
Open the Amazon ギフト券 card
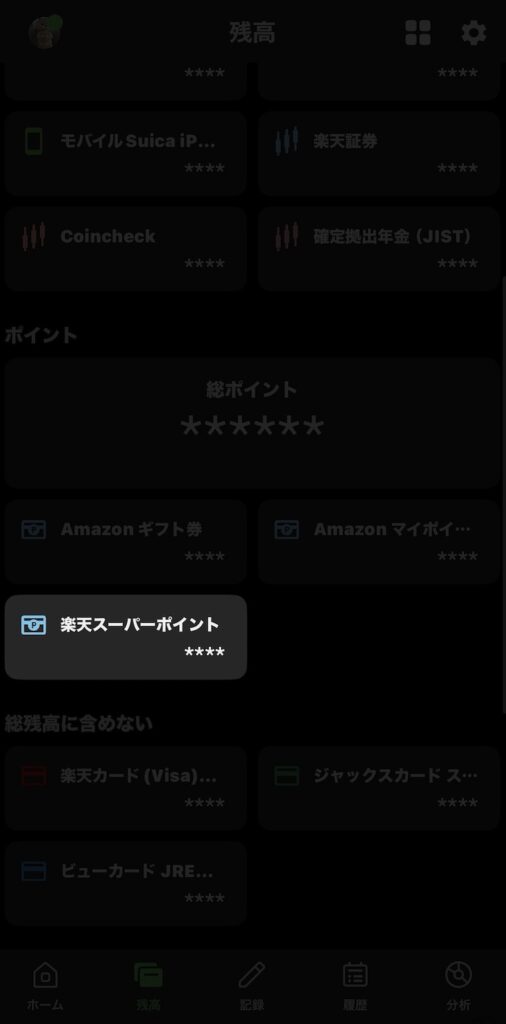126,541
